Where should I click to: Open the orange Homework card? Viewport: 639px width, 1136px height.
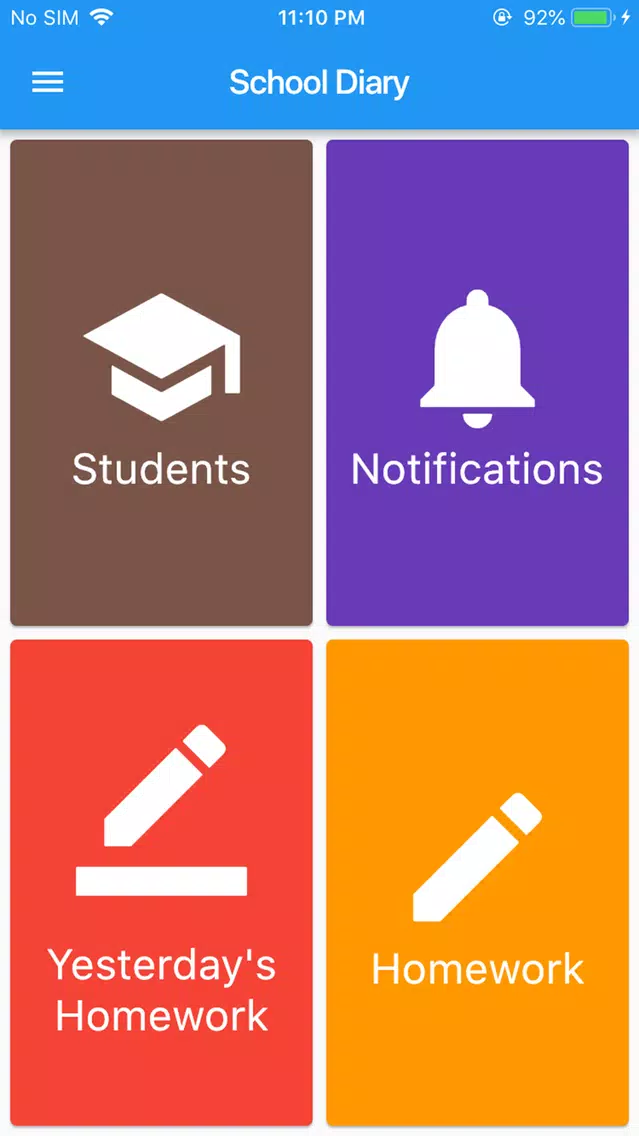tap(477, 882)
